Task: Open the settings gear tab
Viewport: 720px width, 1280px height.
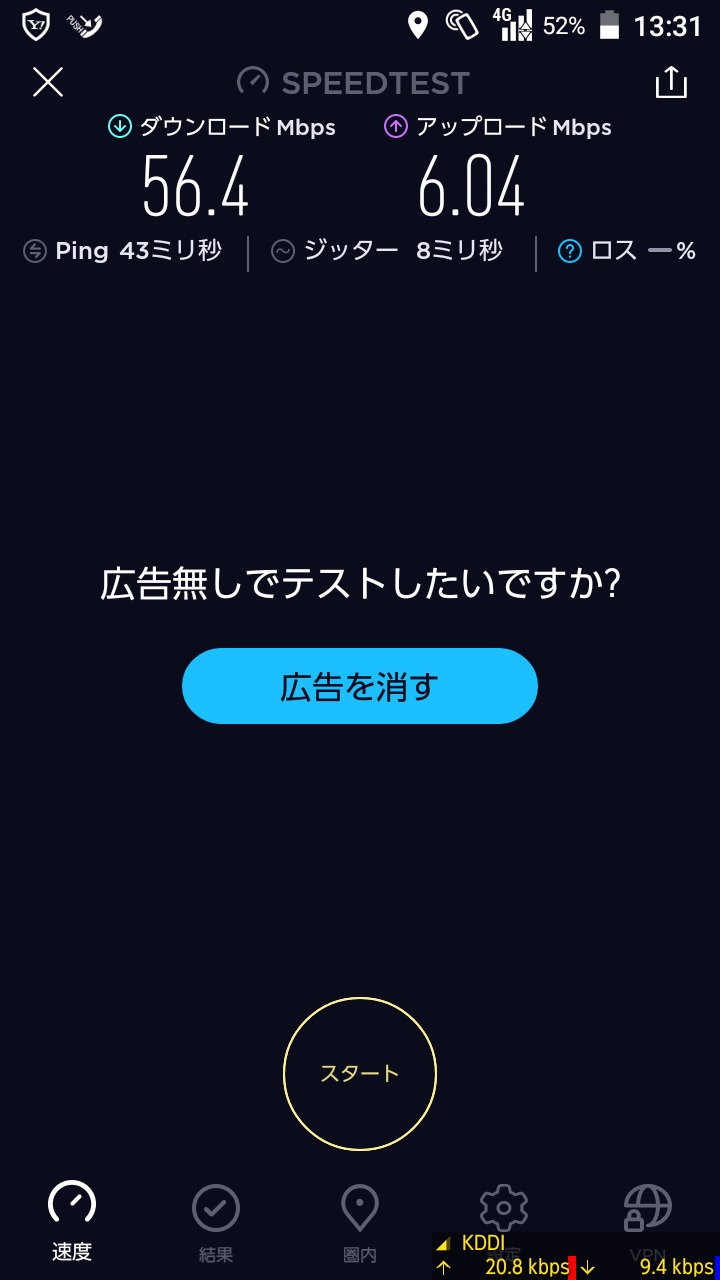Action: click(x=504, y=1209)
